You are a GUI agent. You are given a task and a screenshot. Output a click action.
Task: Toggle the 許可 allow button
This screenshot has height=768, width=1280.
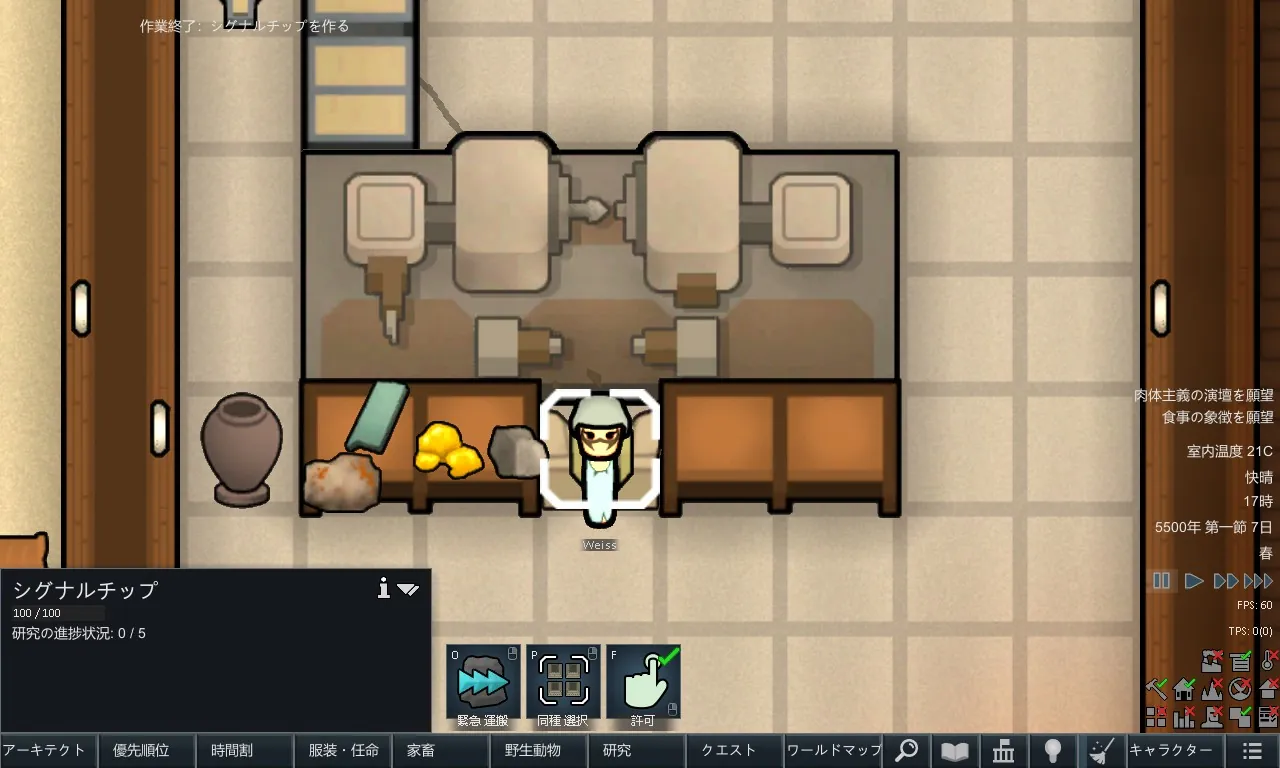643,682
